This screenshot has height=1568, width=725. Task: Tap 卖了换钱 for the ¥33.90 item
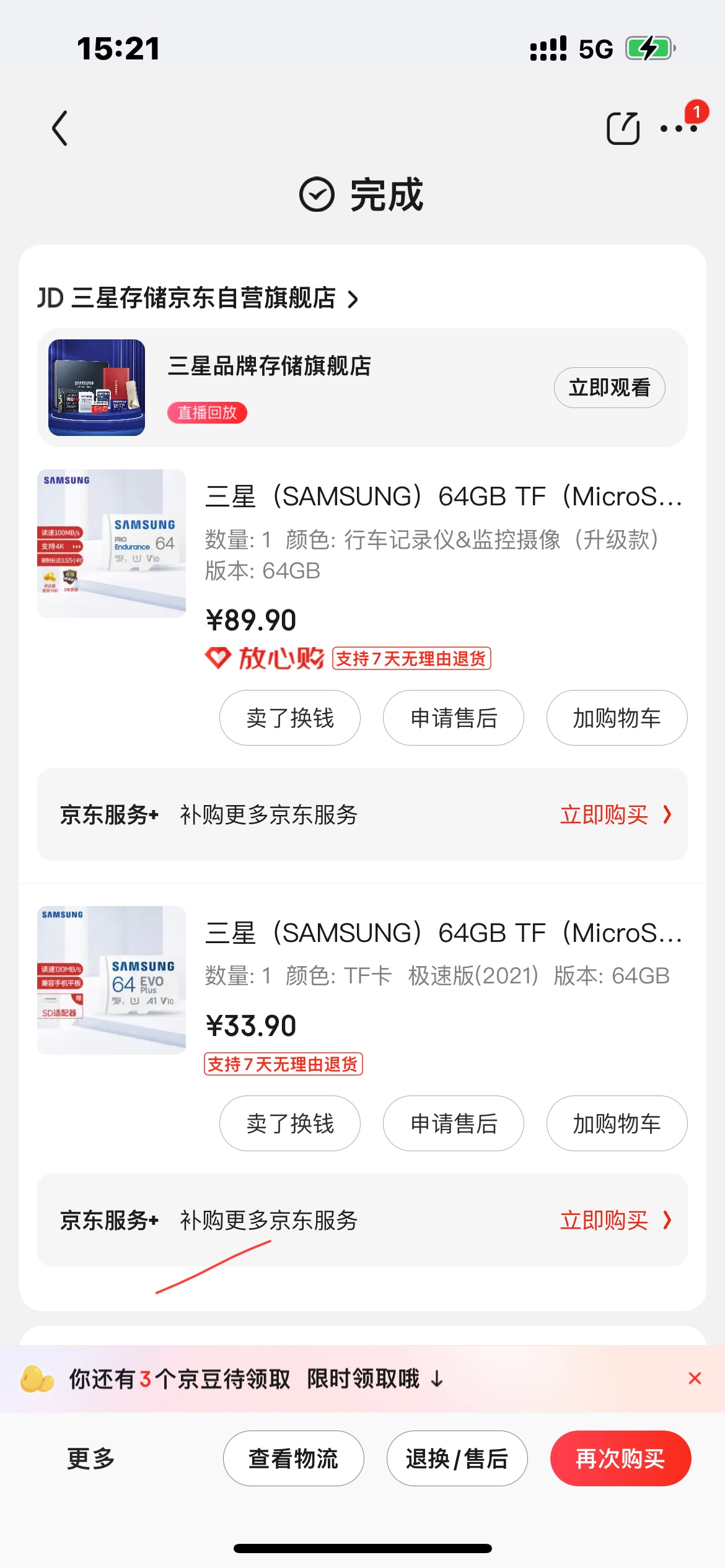point(290,1123)
